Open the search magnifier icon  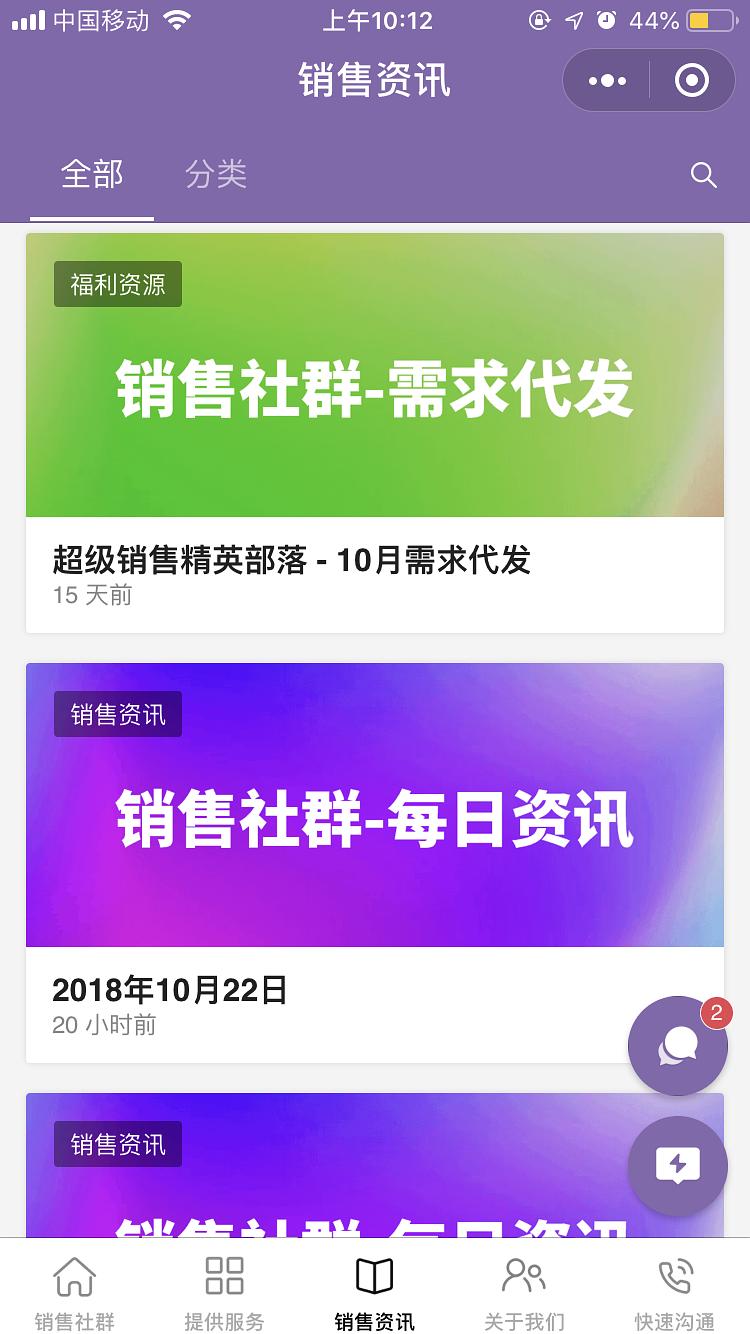pyautogui.click(x=704, y=176)
